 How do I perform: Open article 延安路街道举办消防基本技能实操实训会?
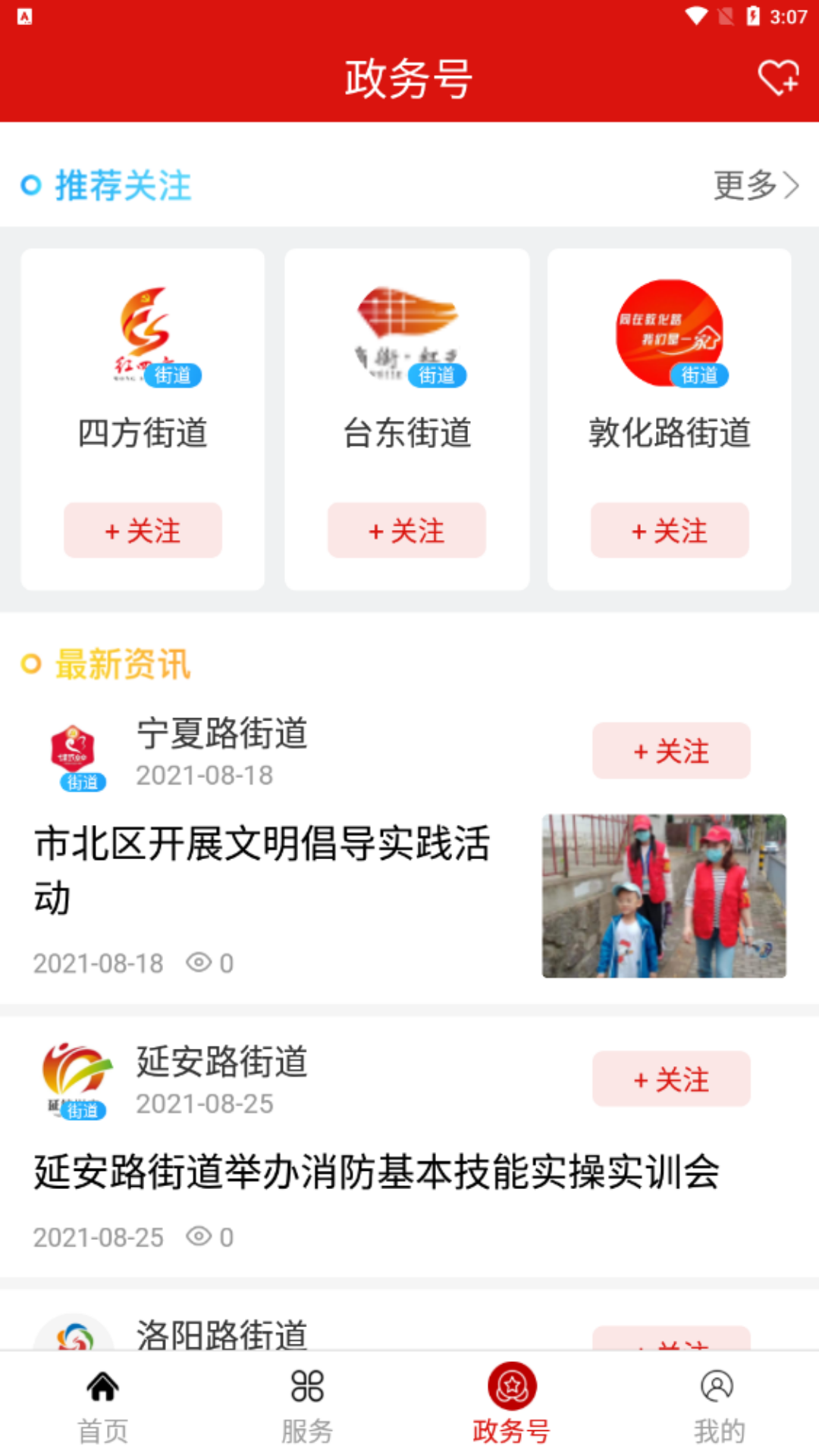coord(376,1172)
